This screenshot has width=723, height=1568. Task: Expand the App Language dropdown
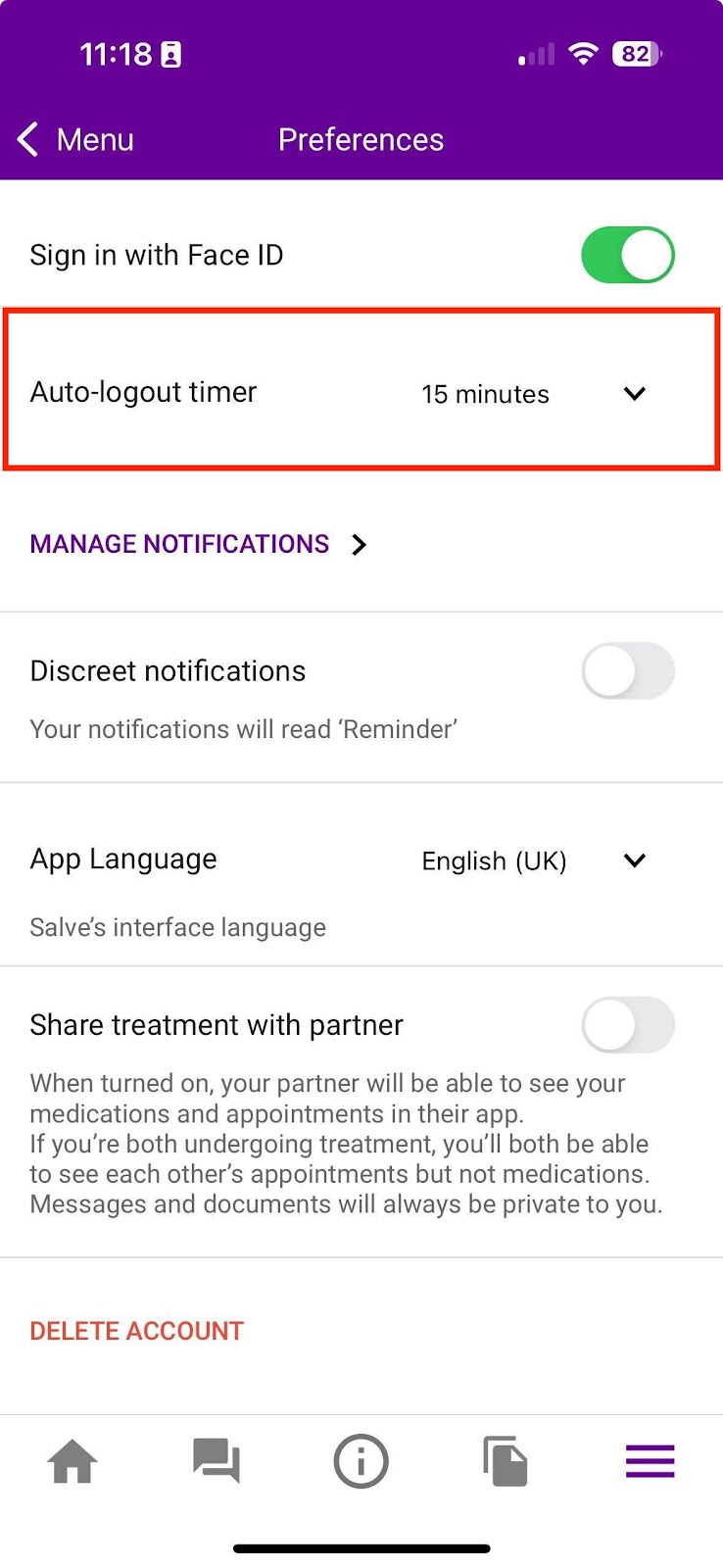coord(534,860)
